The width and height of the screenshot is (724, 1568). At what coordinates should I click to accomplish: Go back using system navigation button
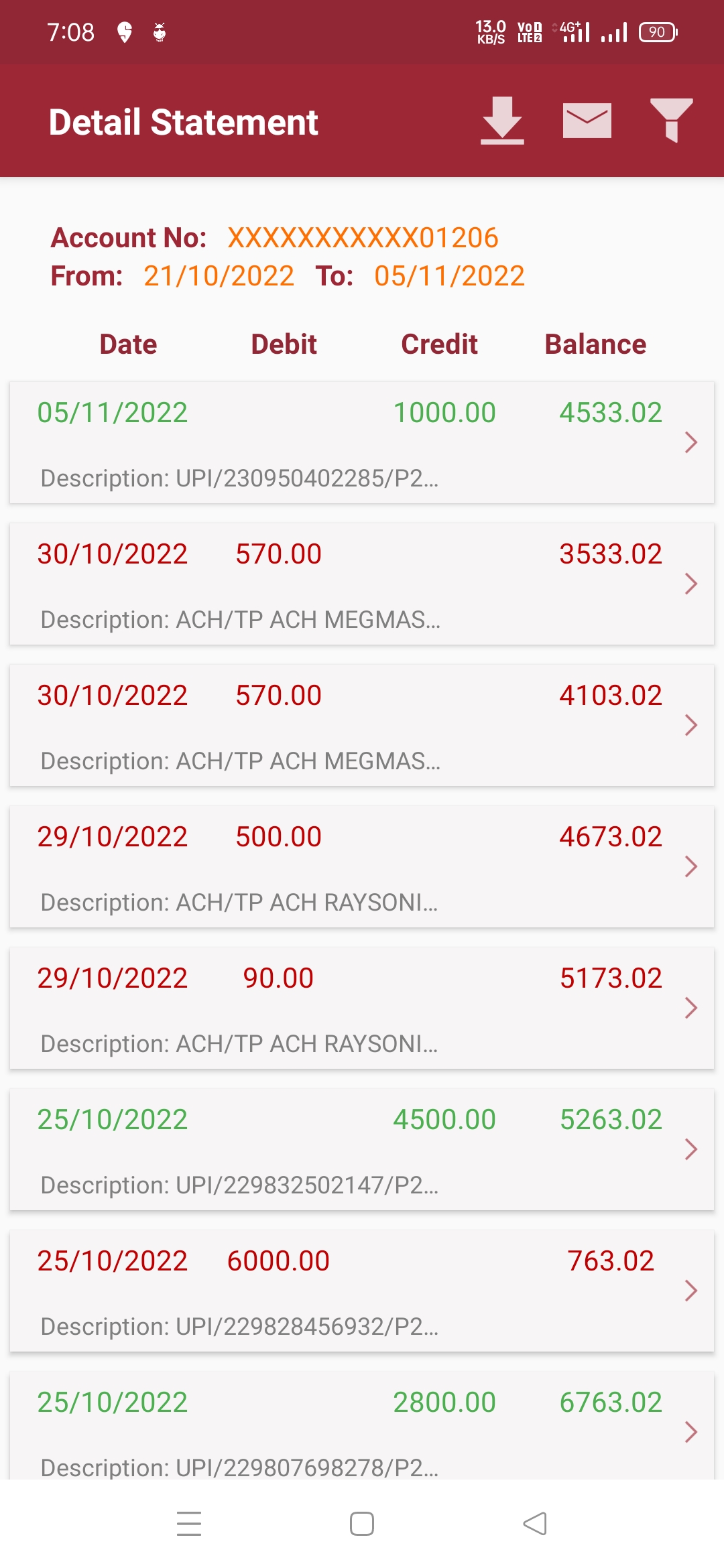tap(535, 1524)
